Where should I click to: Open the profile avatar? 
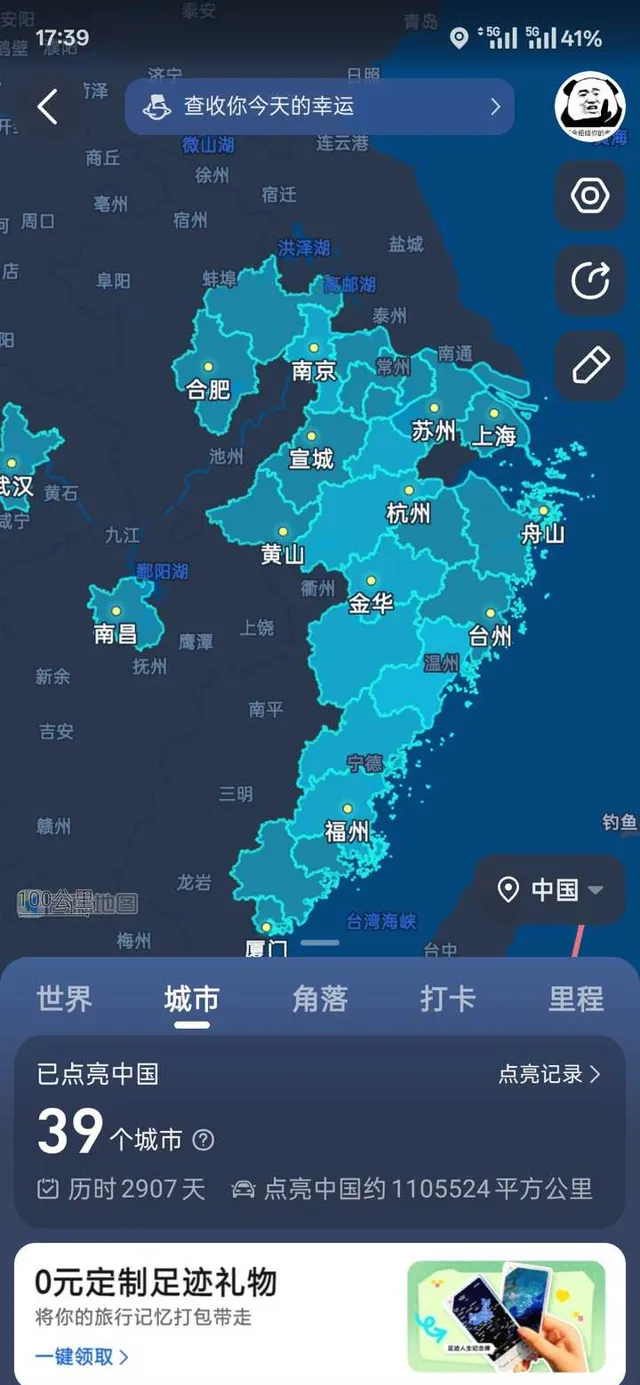(x=589, y=105)
